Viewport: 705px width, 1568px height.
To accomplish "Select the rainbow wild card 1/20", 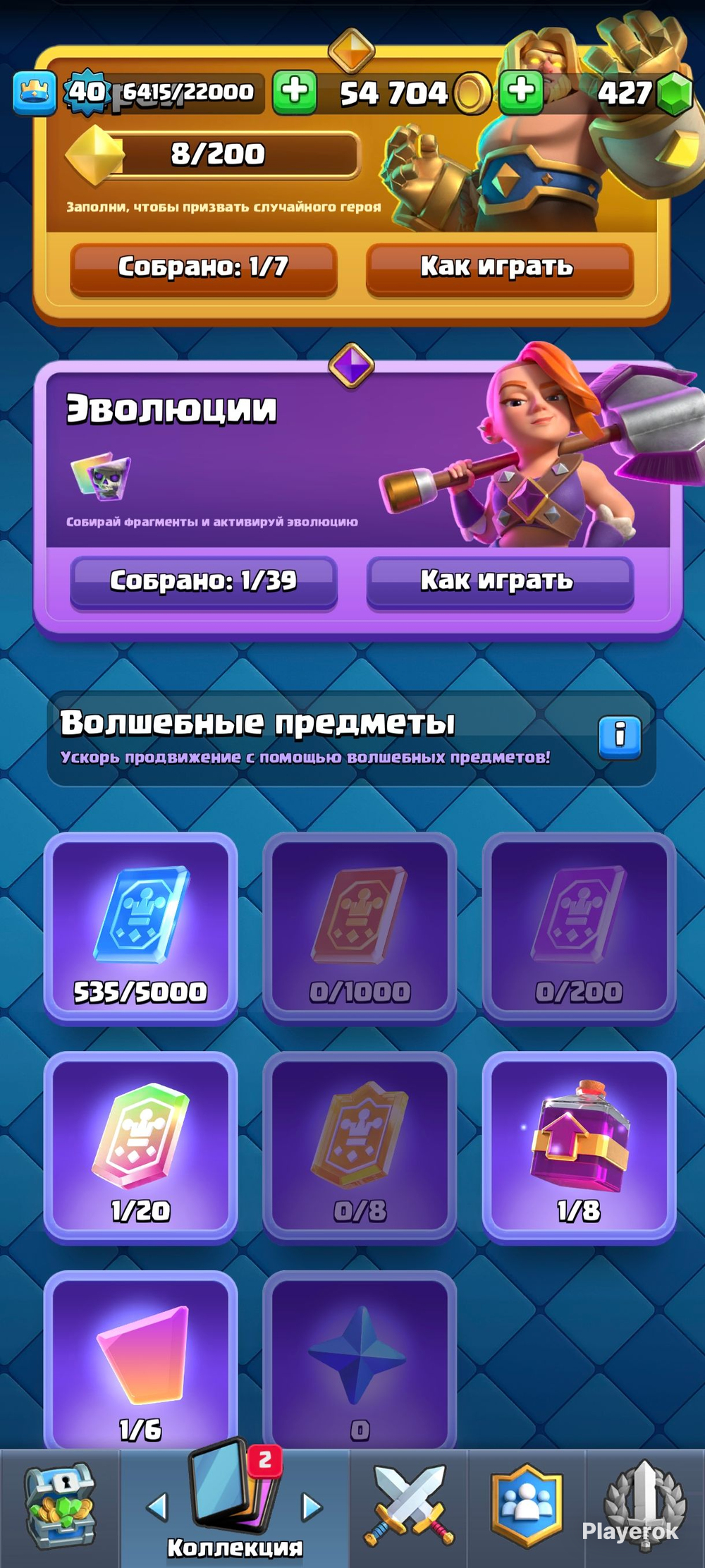I will point(141,1146).
